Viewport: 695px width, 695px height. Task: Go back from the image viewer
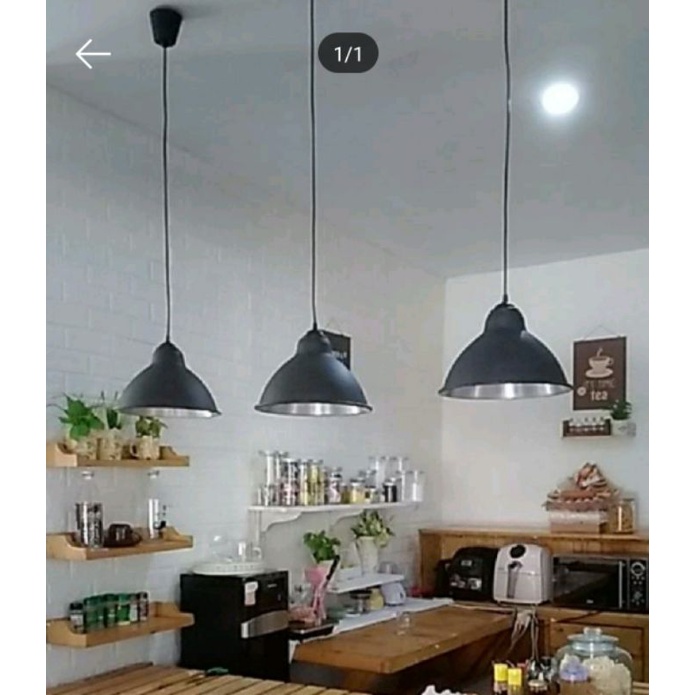92,54
